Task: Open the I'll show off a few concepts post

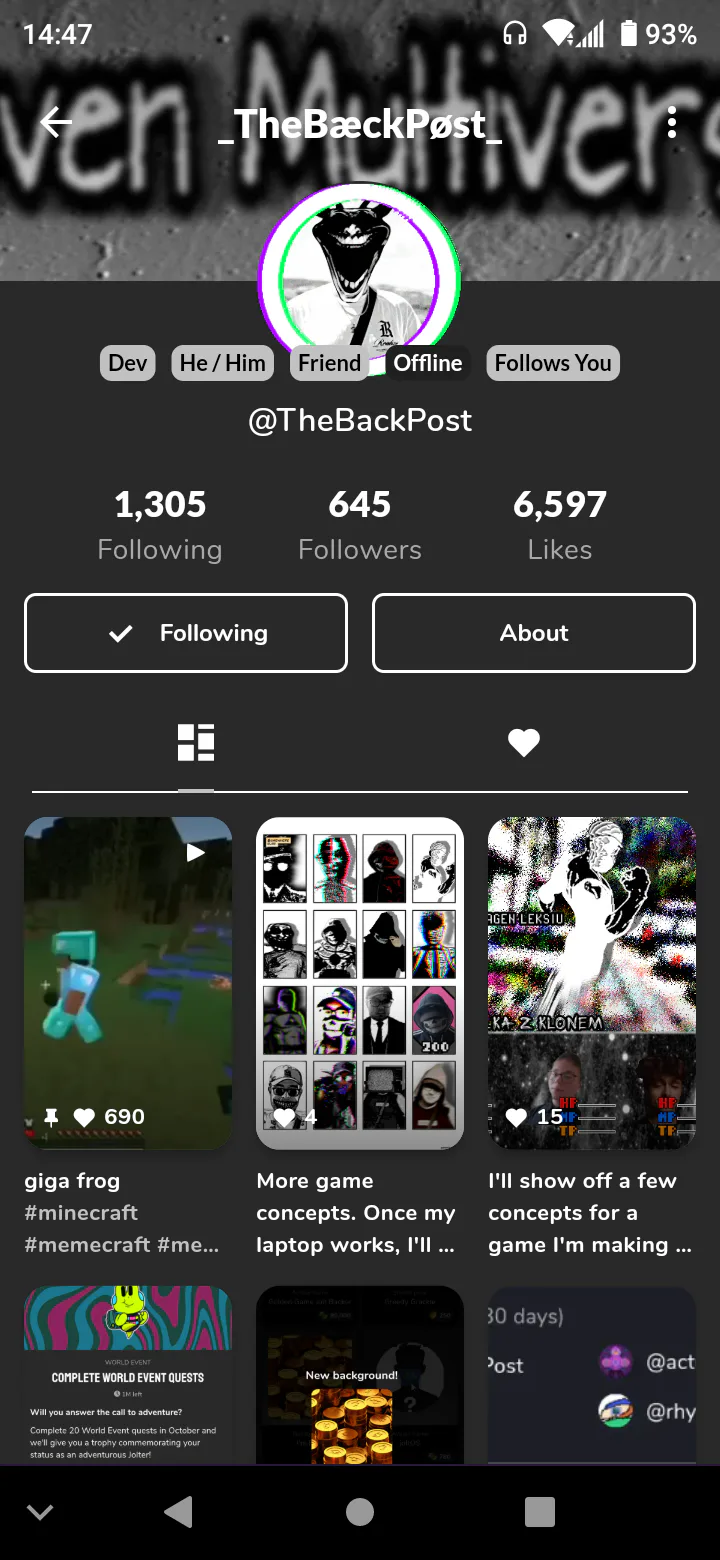Action: point(592,983)
